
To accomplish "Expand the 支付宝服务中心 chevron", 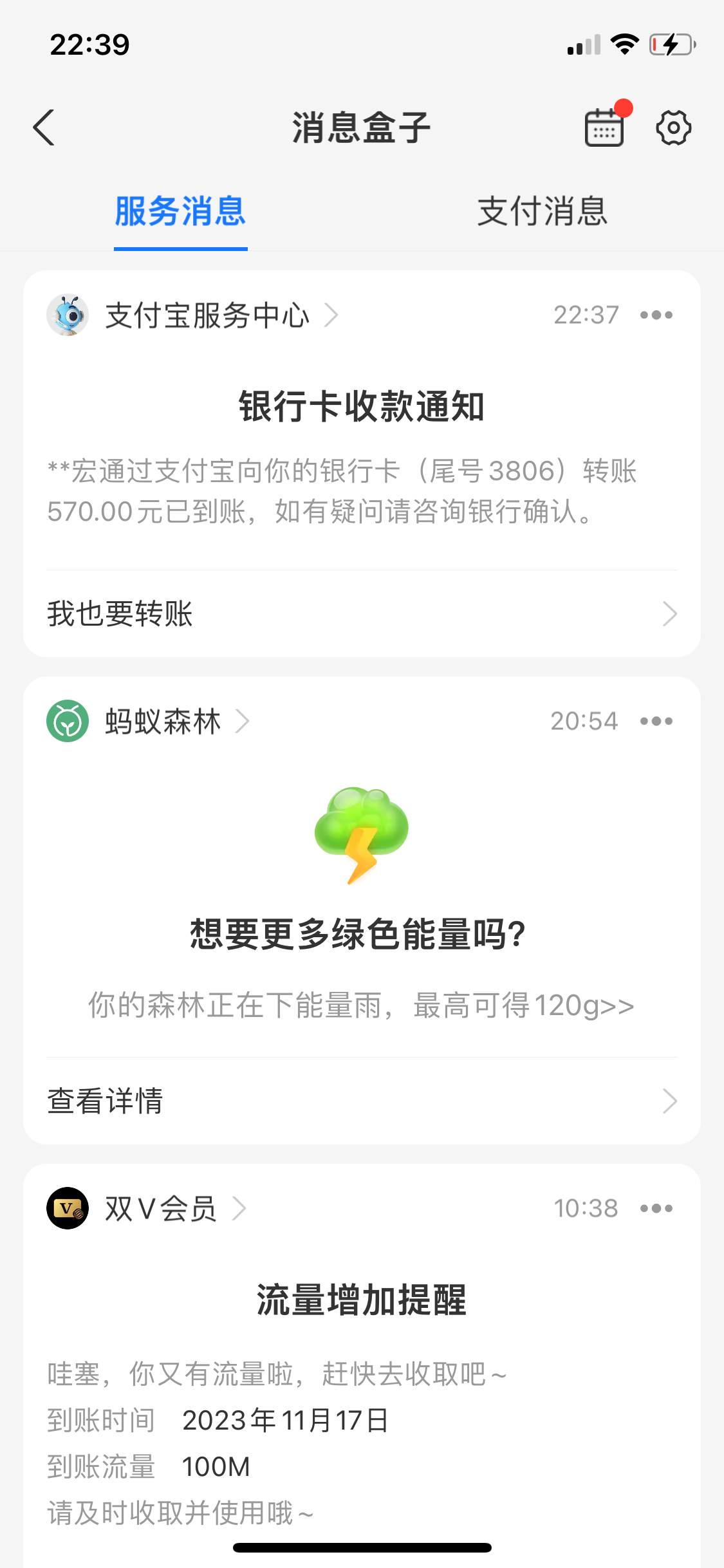I will [x=332, y=315].
